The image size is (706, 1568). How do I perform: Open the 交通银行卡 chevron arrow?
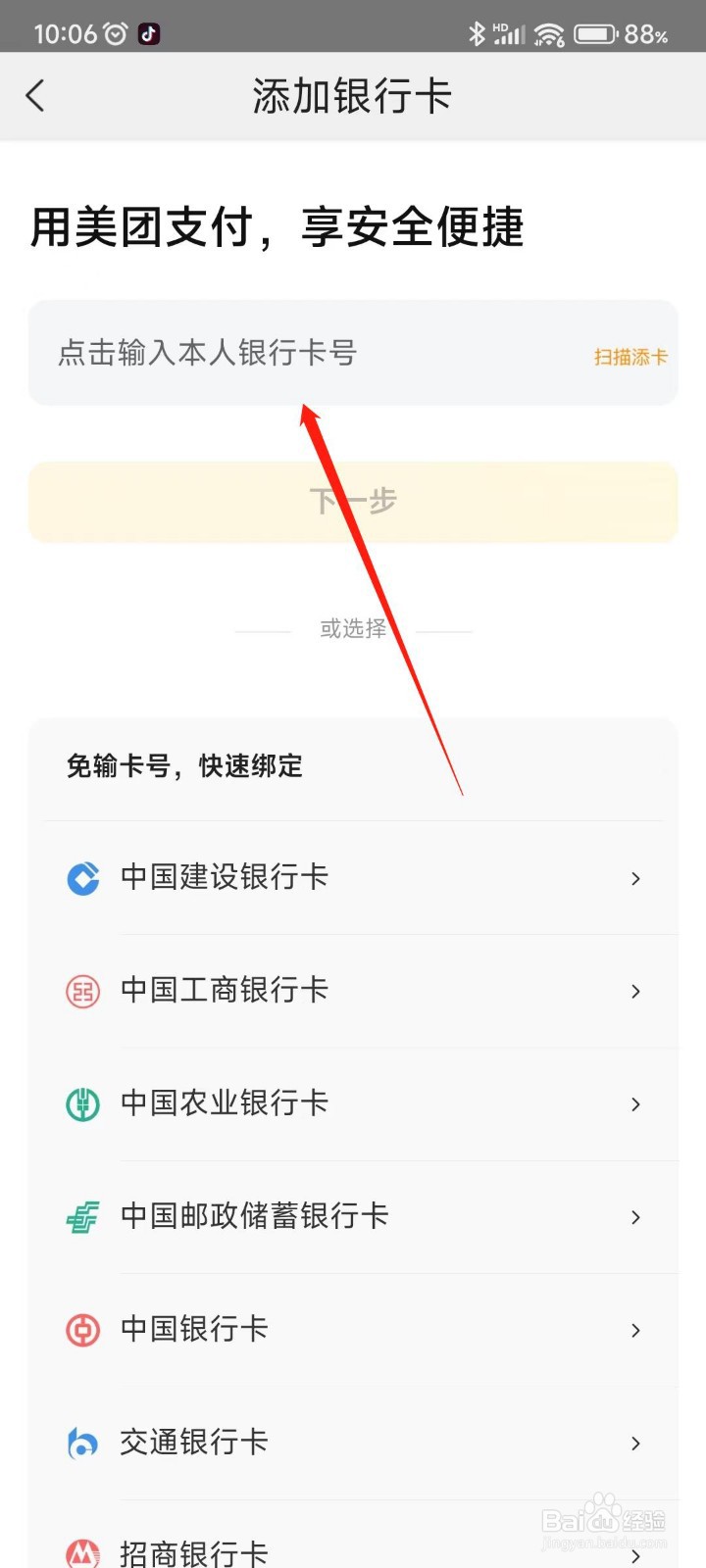636,1443
